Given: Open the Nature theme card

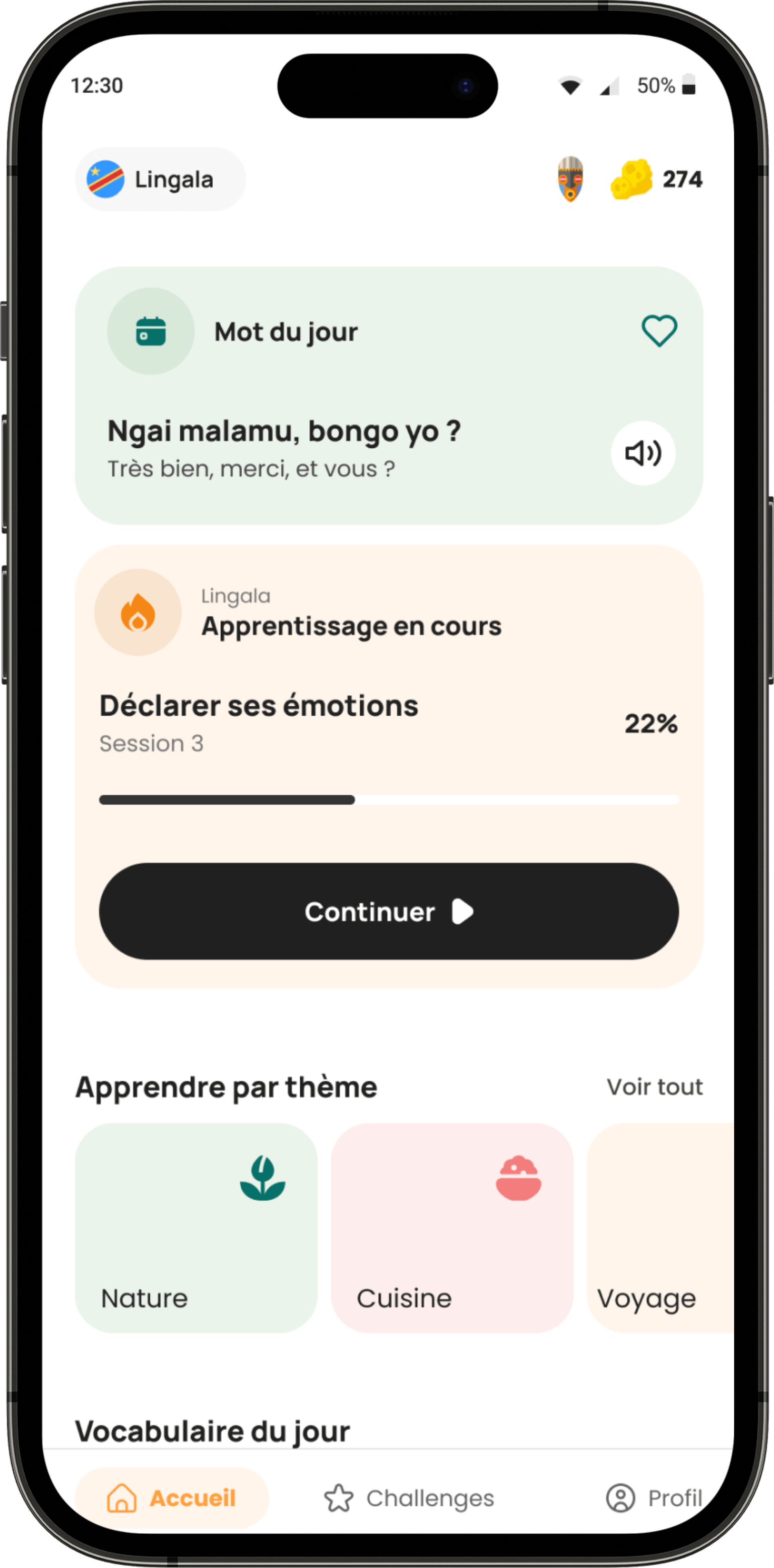Looking at the screenshot, I should (x=196, y=1229).
